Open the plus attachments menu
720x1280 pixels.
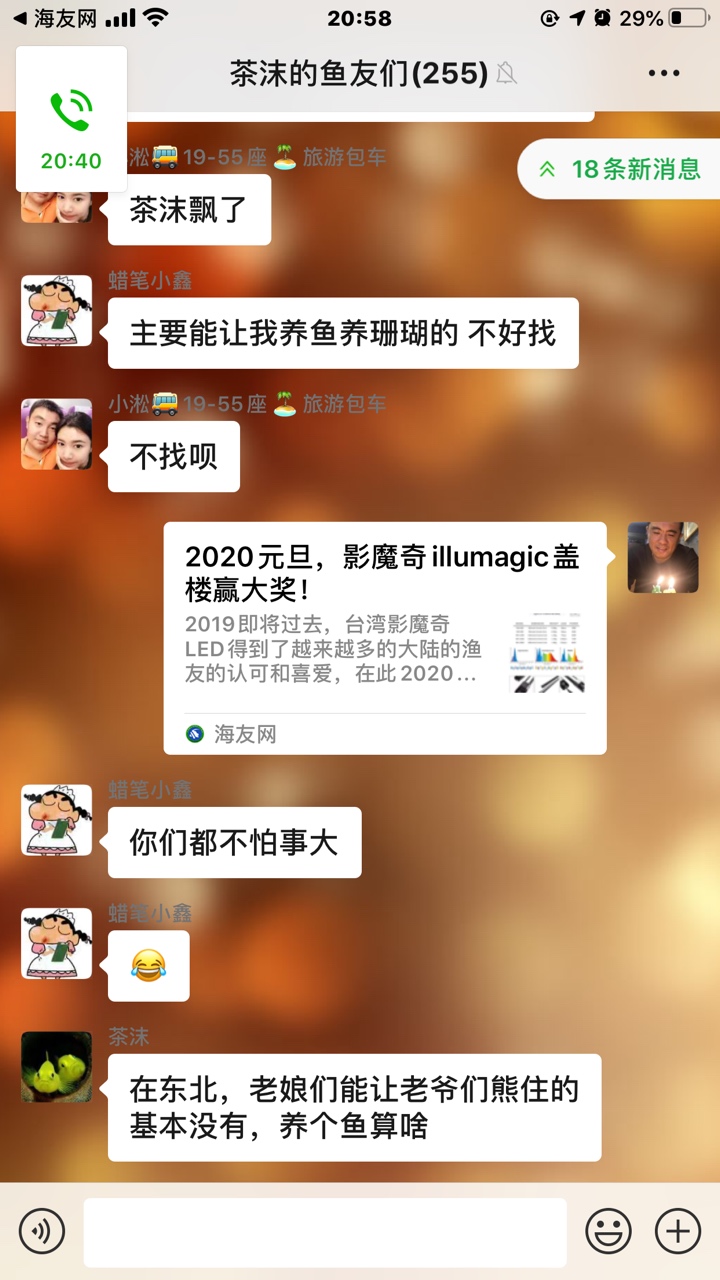click(677, 1231)
